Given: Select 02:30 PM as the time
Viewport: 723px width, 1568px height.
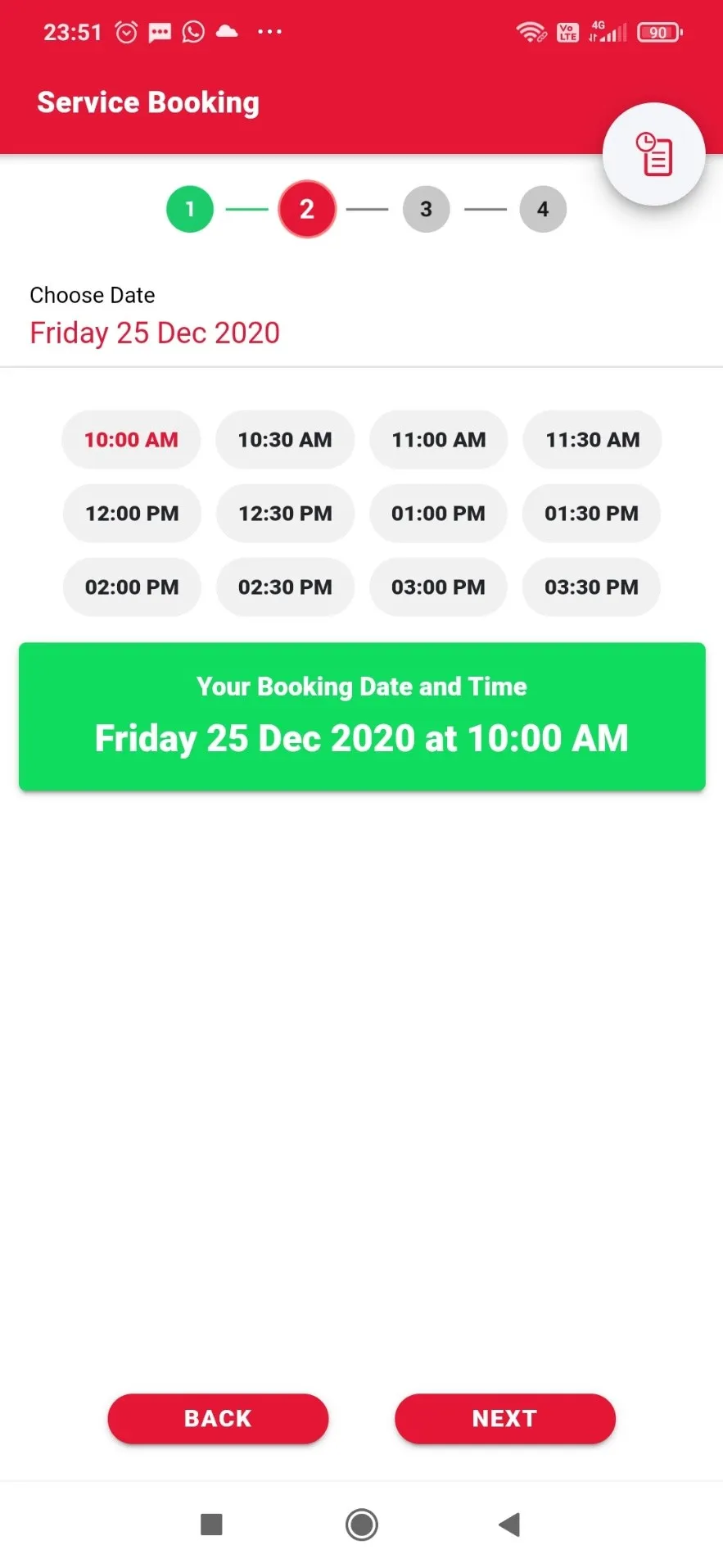Looking at the screenshot, I should pos(285,587).
